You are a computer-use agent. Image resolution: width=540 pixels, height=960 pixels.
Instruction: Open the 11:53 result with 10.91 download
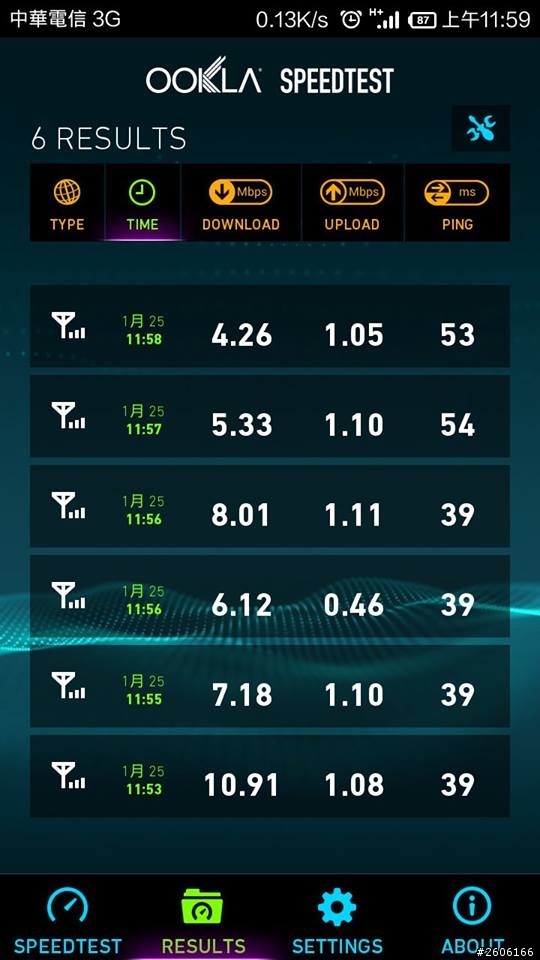(270, 776)
